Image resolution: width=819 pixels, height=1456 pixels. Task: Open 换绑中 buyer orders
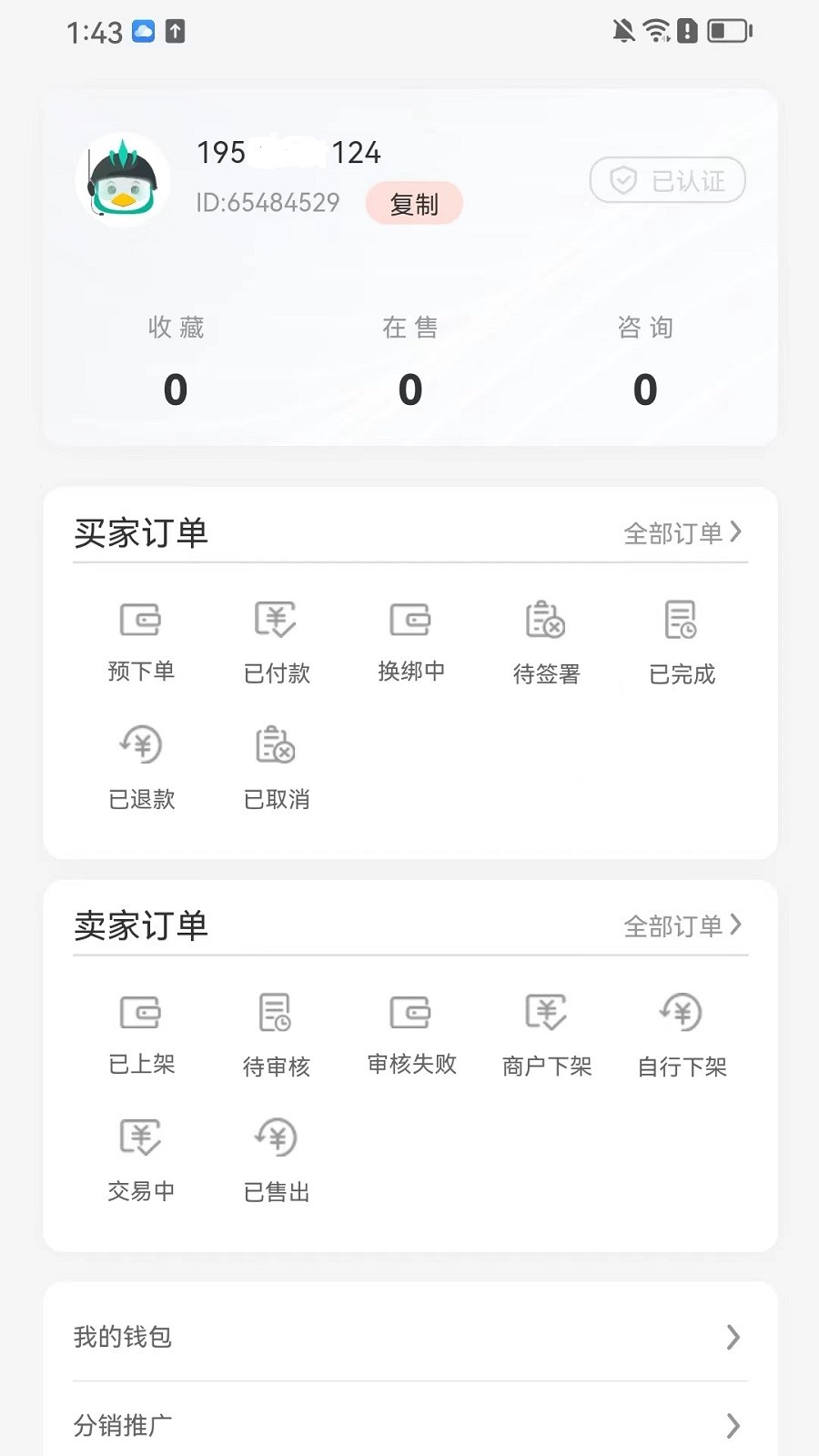click(411, 640)
